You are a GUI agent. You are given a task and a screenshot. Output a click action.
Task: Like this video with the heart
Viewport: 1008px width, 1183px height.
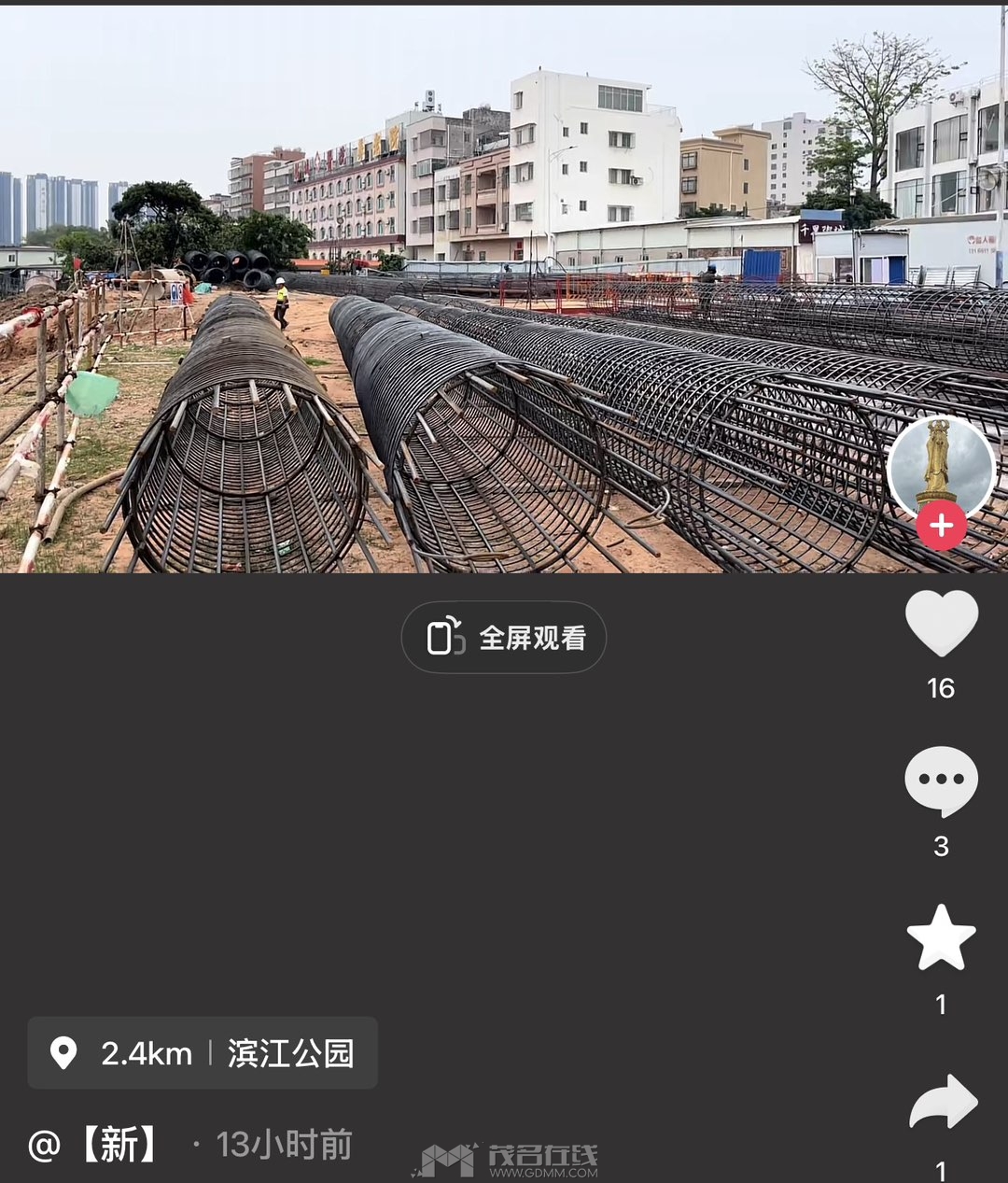941,623
